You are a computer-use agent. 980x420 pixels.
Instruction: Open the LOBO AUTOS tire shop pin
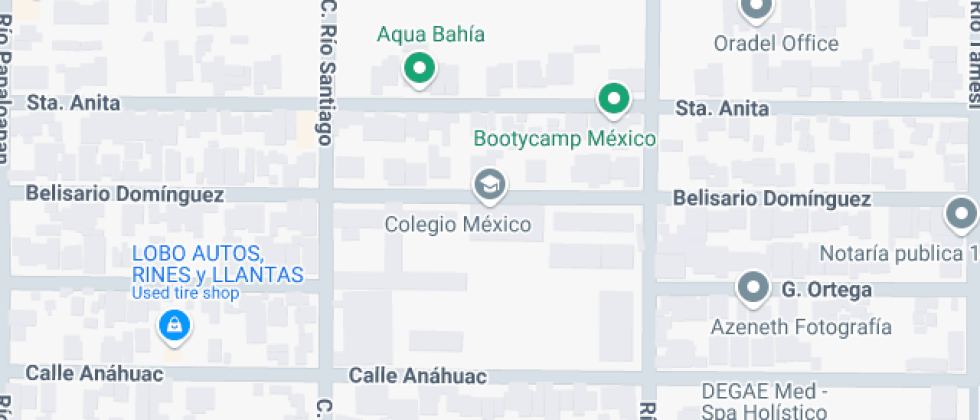pos(175,324)
